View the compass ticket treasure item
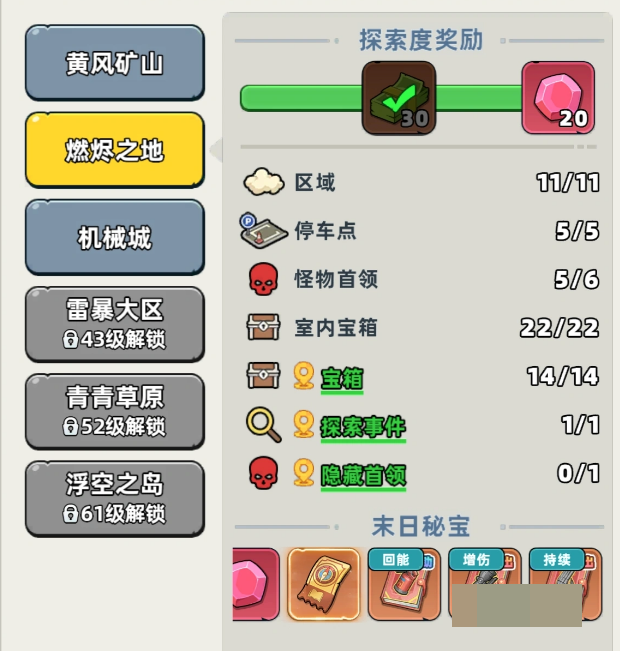Viewport: 620px width, 651px height. [323, 584]
